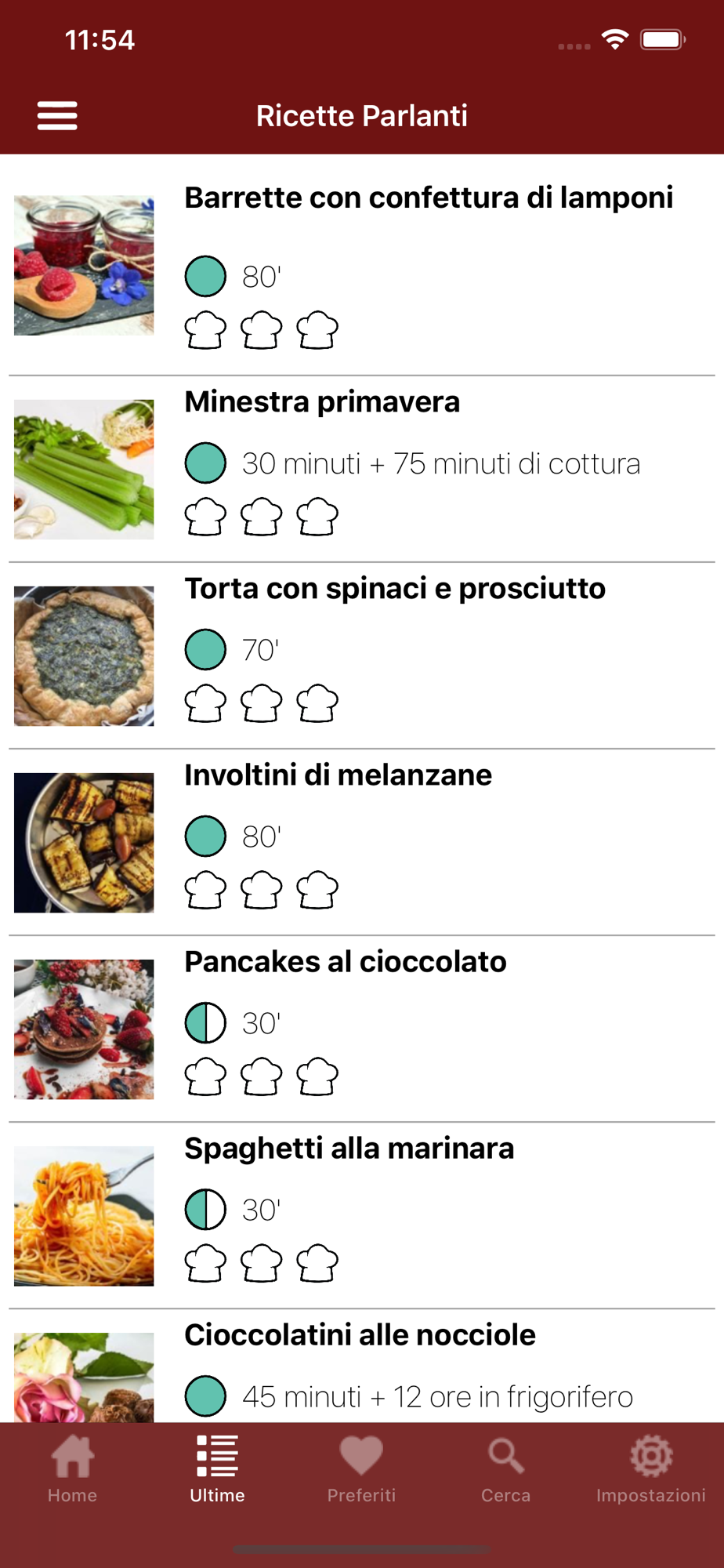Open Cioccolatini alle nocciole recipe
The image size is (724, 1568).
click(360, 1335)
